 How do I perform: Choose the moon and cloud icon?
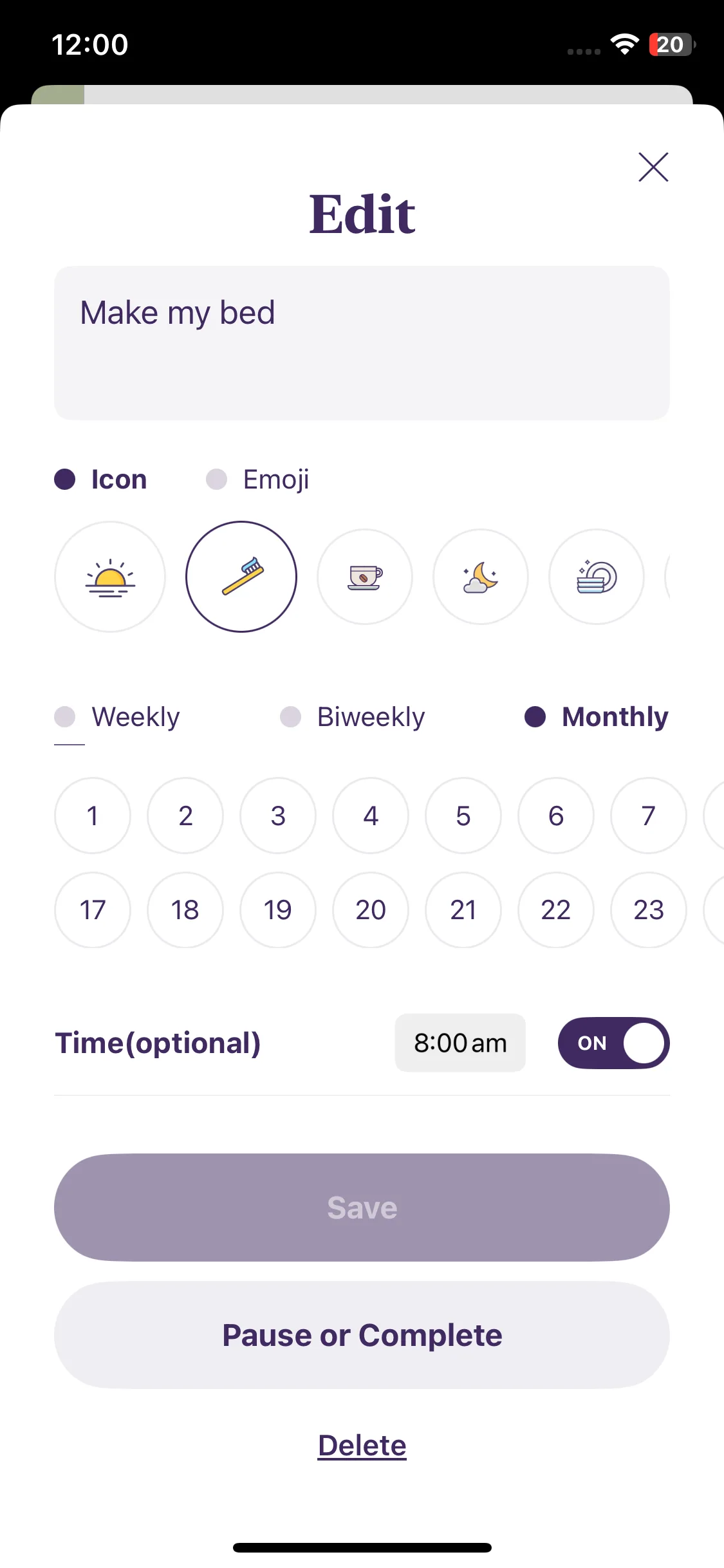pyautogui.click(x=481, y=577)
